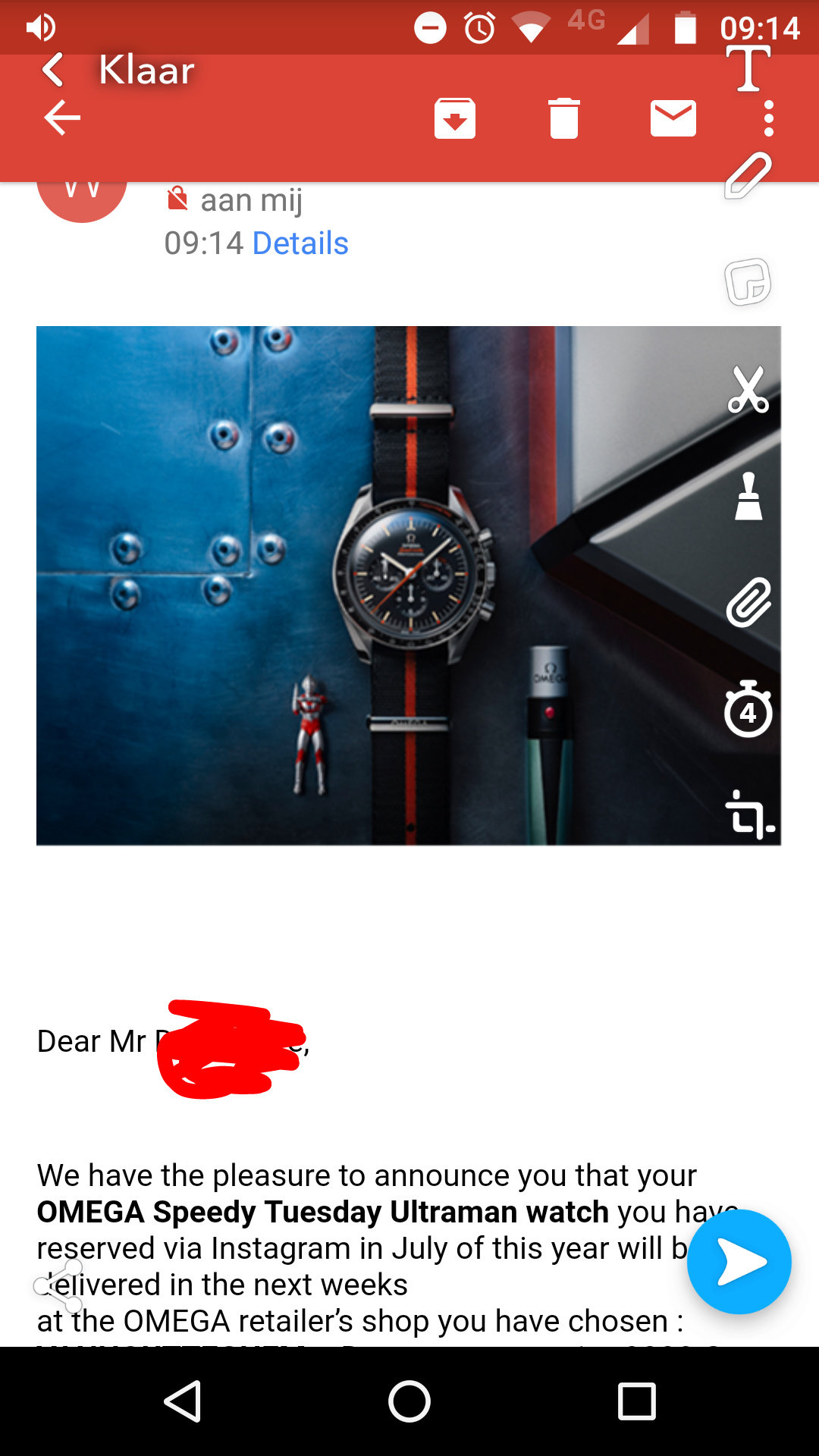Attach a link with the paperclip
The image size is (819, 1456).
click(748, 603)
